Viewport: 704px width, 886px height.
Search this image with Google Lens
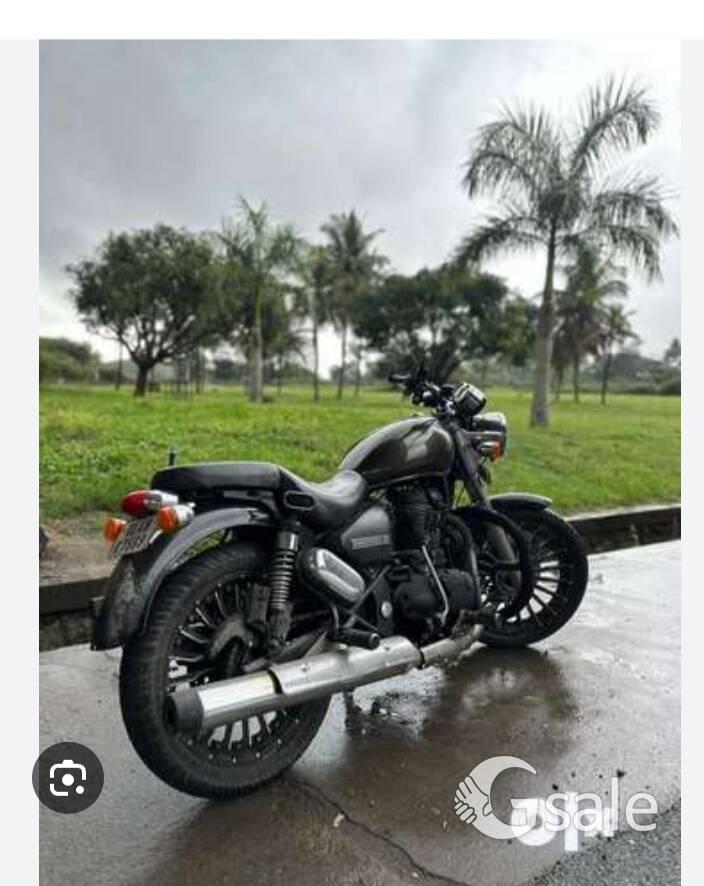[68, 778]
